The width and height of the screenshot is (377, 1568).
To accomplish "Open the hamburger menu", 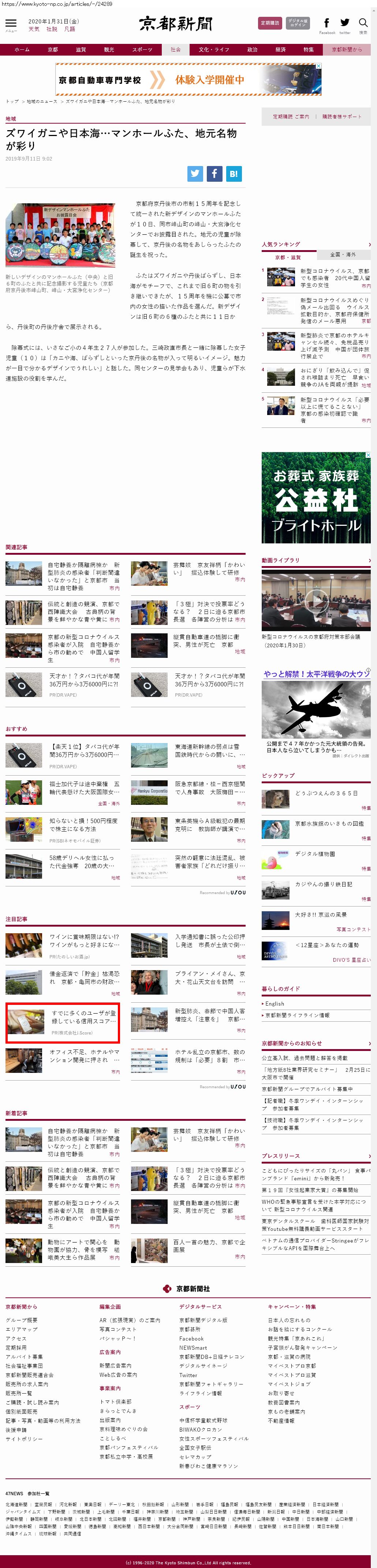I will (x=11, y=24).
